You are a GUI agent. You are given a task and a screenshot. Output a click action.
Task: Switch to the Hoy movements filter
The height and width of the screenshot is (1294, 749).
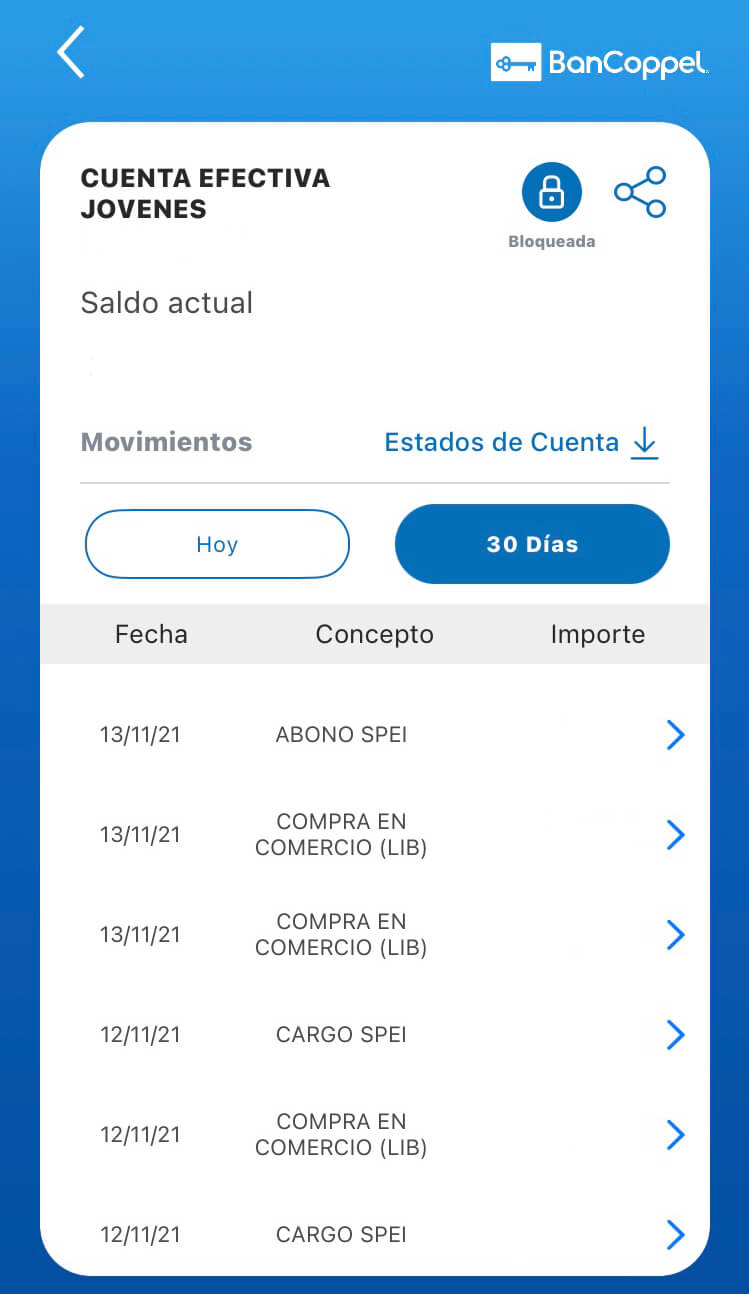pos(217,544)
